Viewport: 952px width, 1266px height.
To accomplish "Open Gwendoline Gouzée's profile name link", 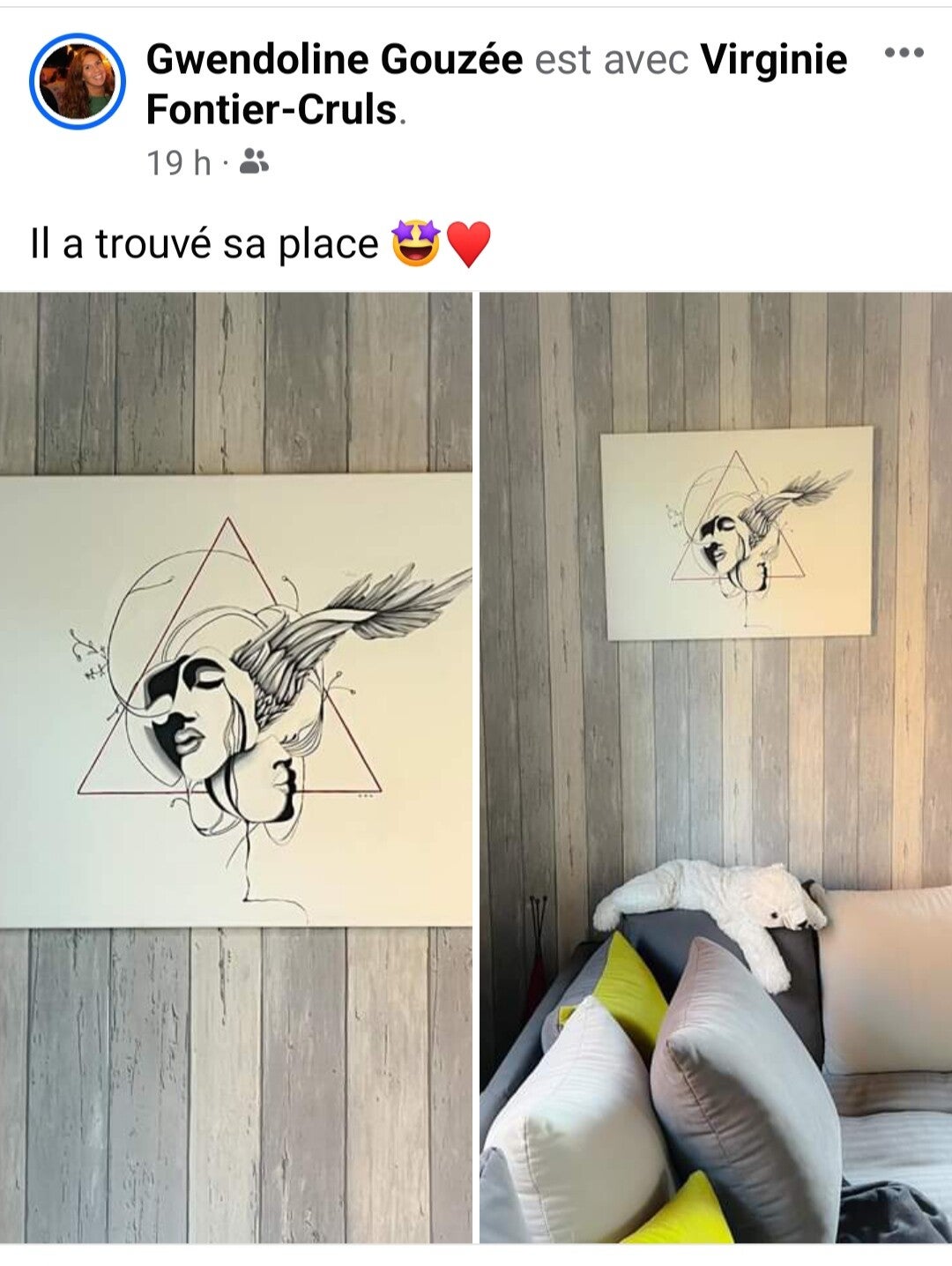I will [x=334, y=59].
